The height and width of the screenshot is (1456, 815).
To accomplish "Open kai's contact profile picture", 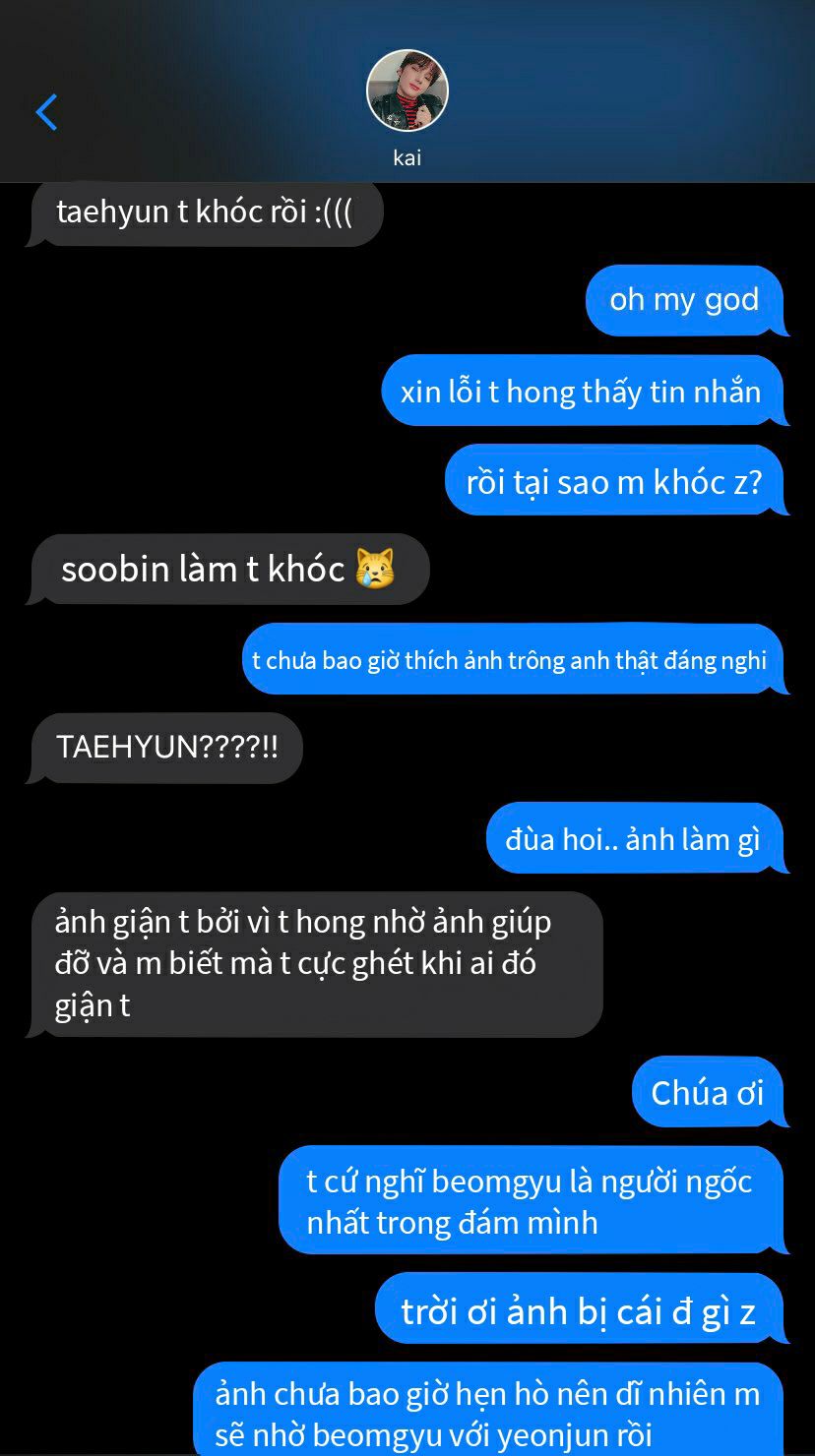I will pos(407,91).
